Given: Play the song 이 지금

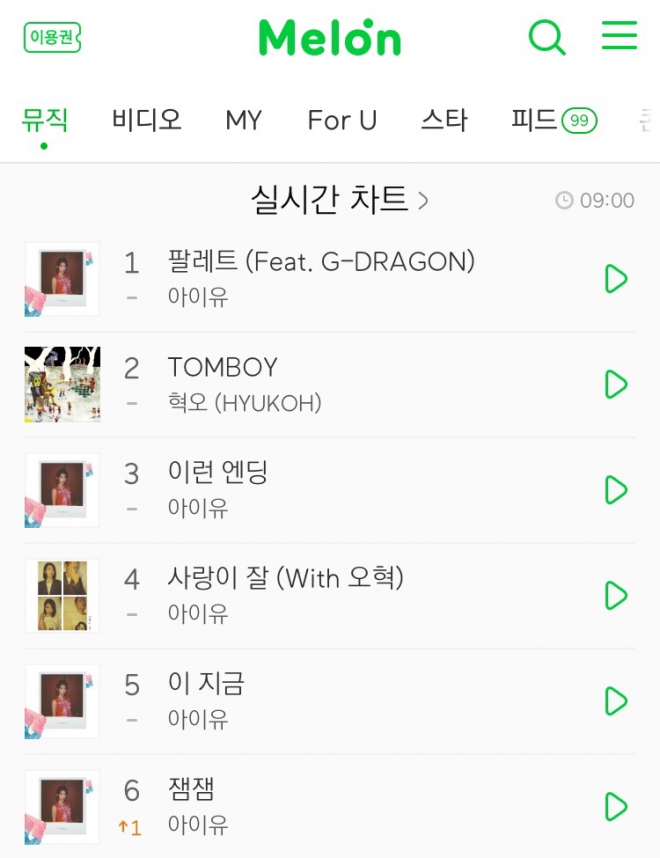Looking at the screenshot, I should [616, 701].
